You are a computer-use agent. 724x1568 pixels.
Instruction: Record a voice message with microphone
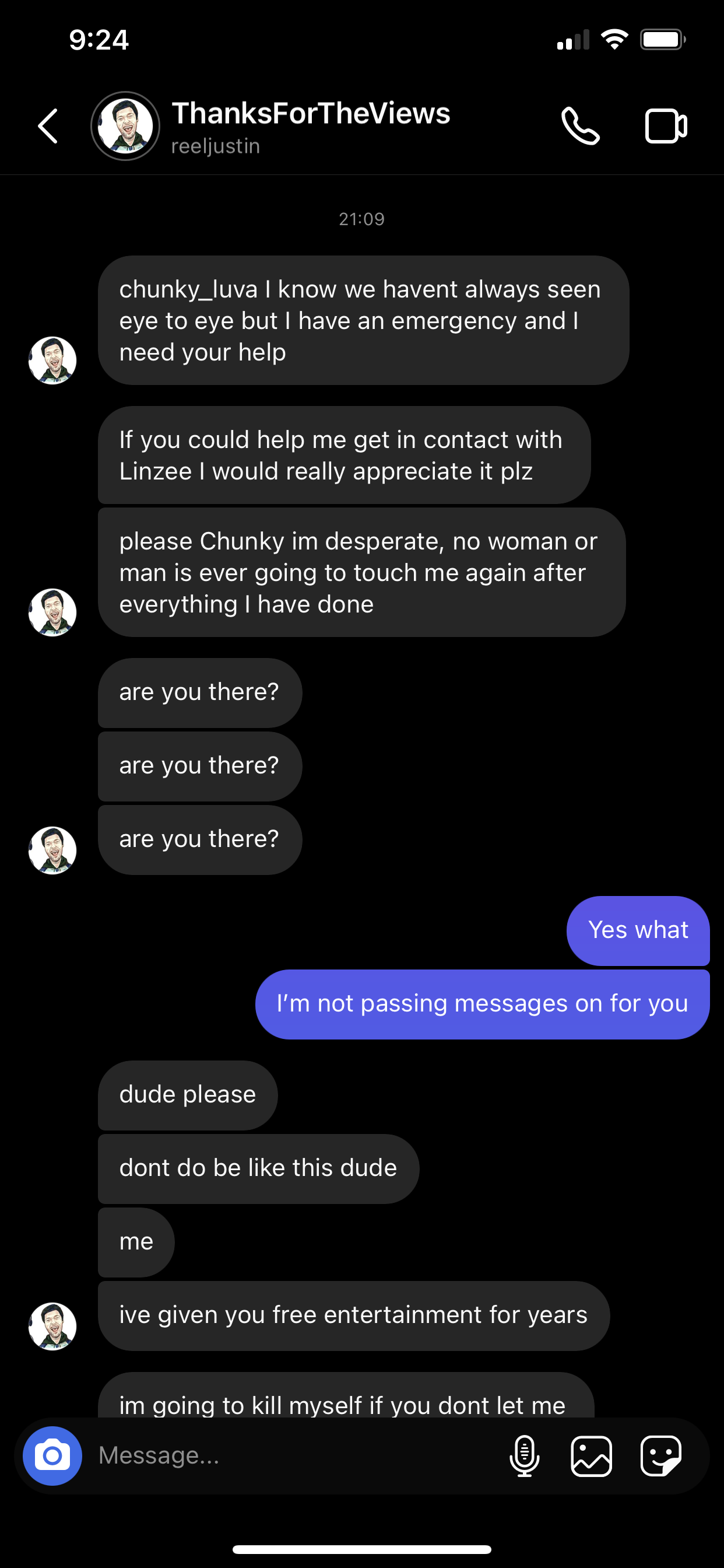click(524, 1455)
